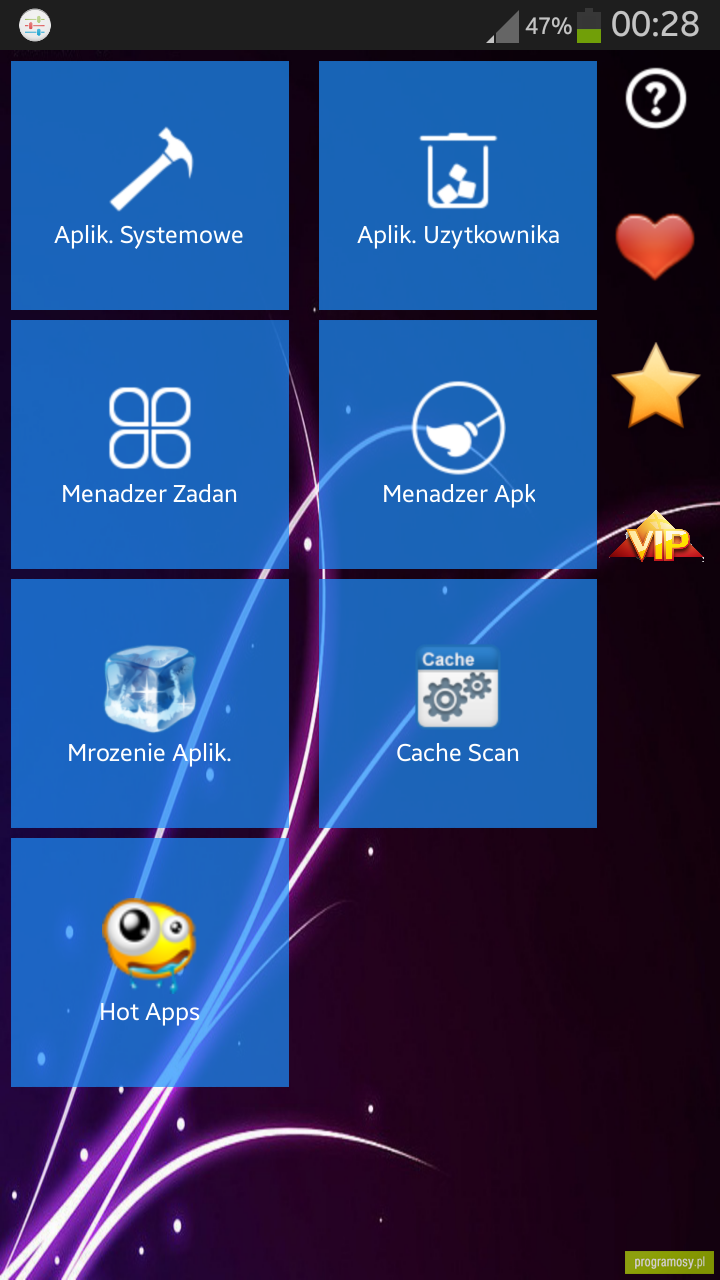Open help via the question mark icon
This screenshot has height=1280, width=720.
point(656,99)
